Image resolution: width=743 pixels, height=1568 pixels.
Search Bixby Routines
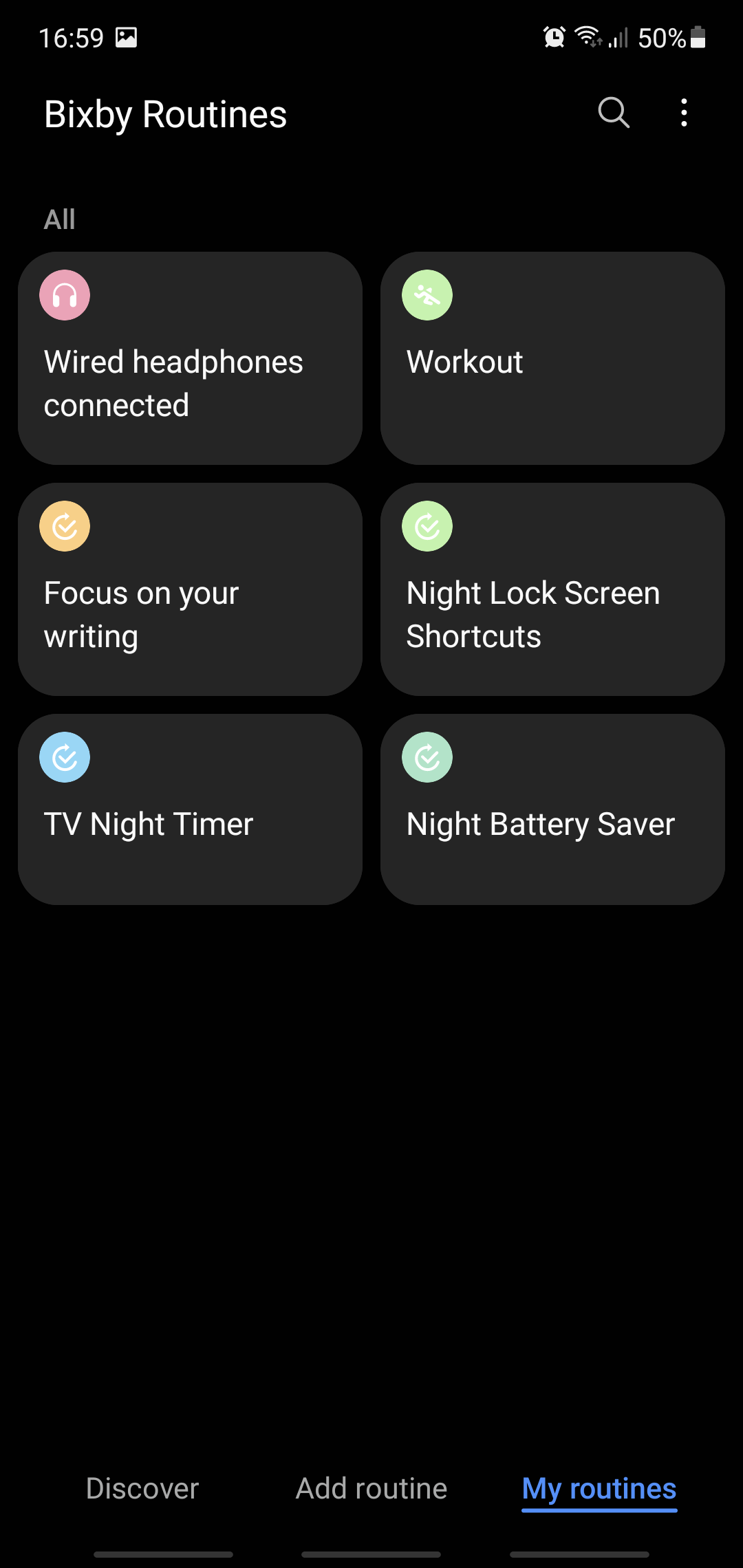(x=613, y=113)
